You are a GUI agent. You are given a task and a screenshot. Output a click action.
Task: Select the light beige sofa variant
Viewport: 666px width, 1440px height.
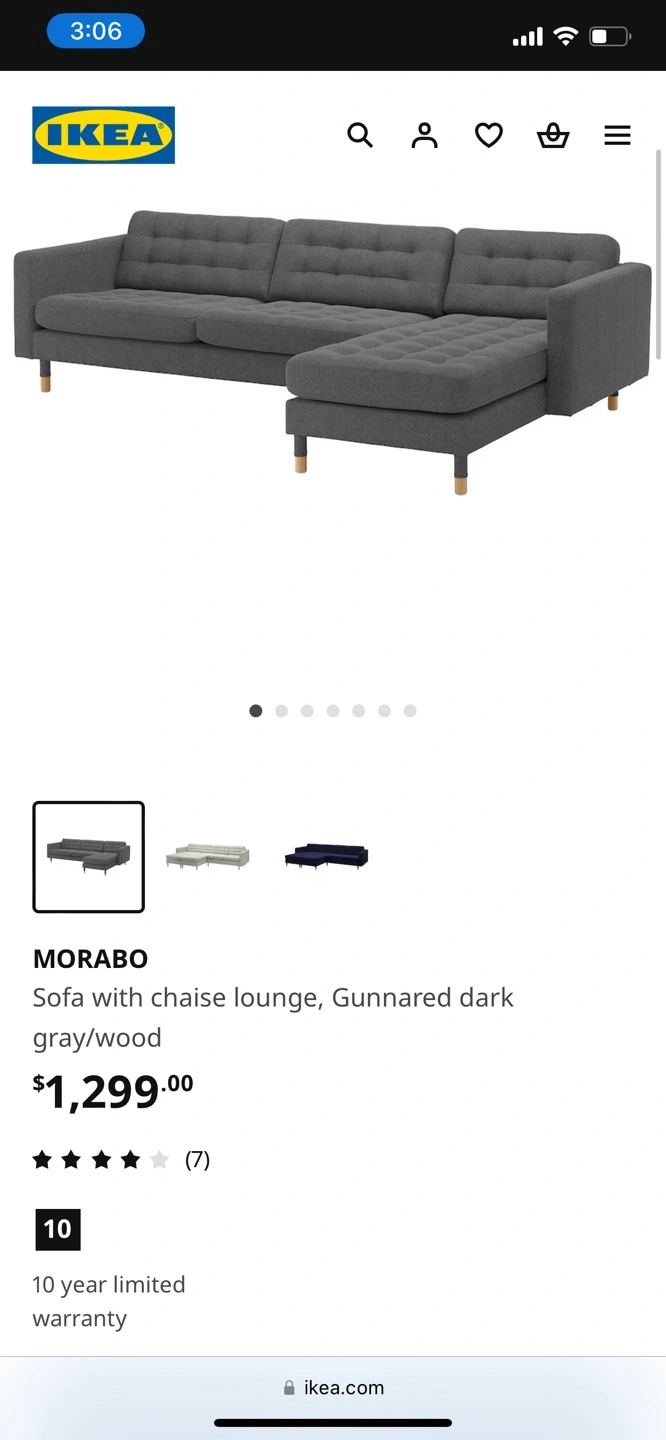click(208, 857)
